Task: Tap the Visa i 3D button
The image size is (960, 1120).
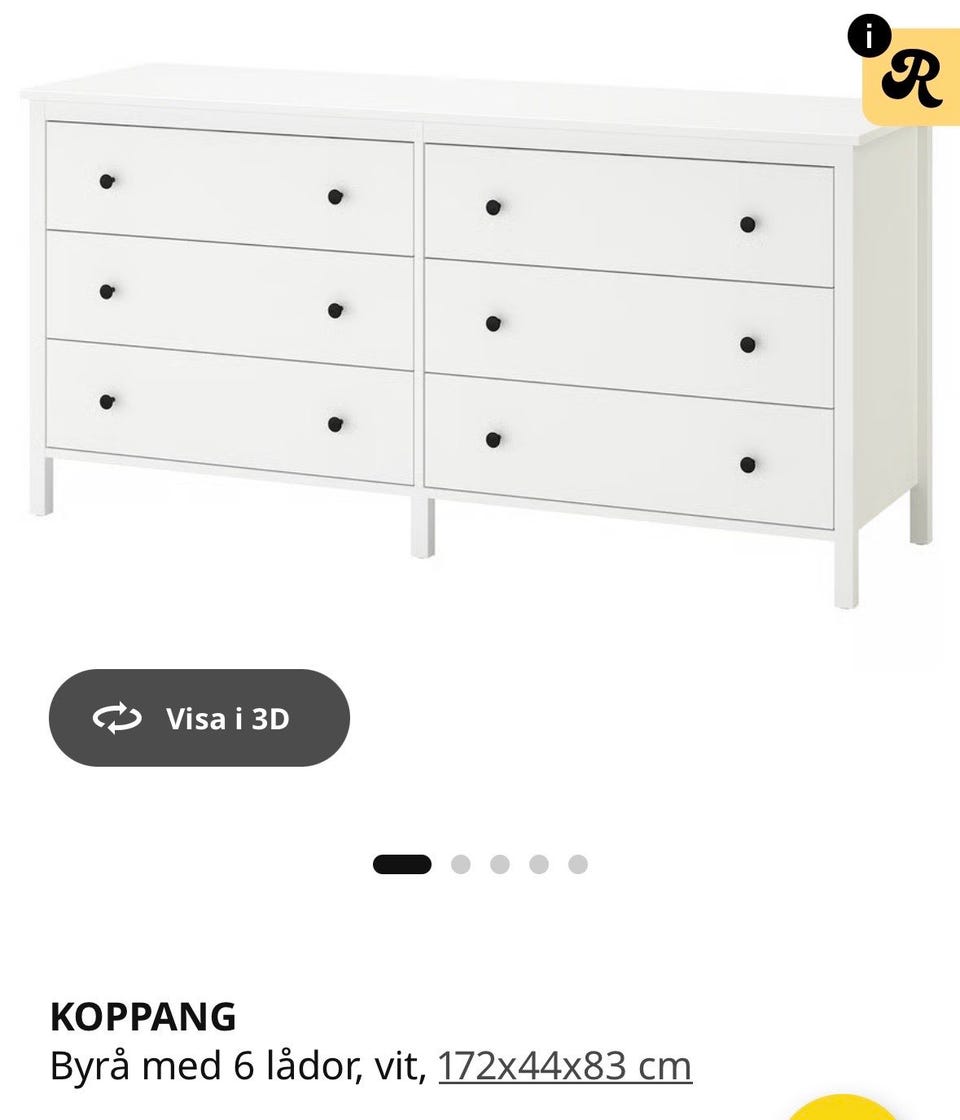Action: [x=199, y=718]
